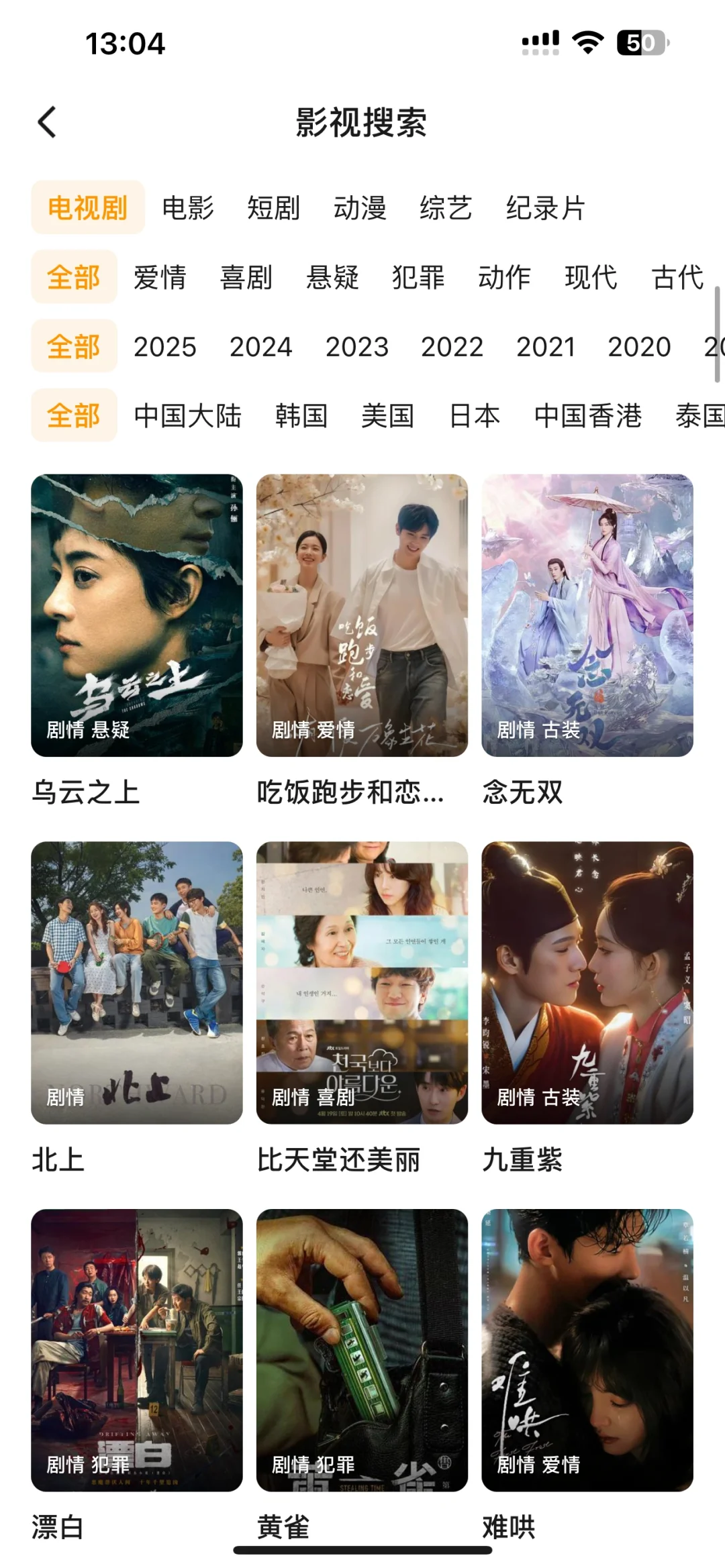The image size is (725, 1568).
Task: Filter by region 日本
Action: click(x=475, y=416)
